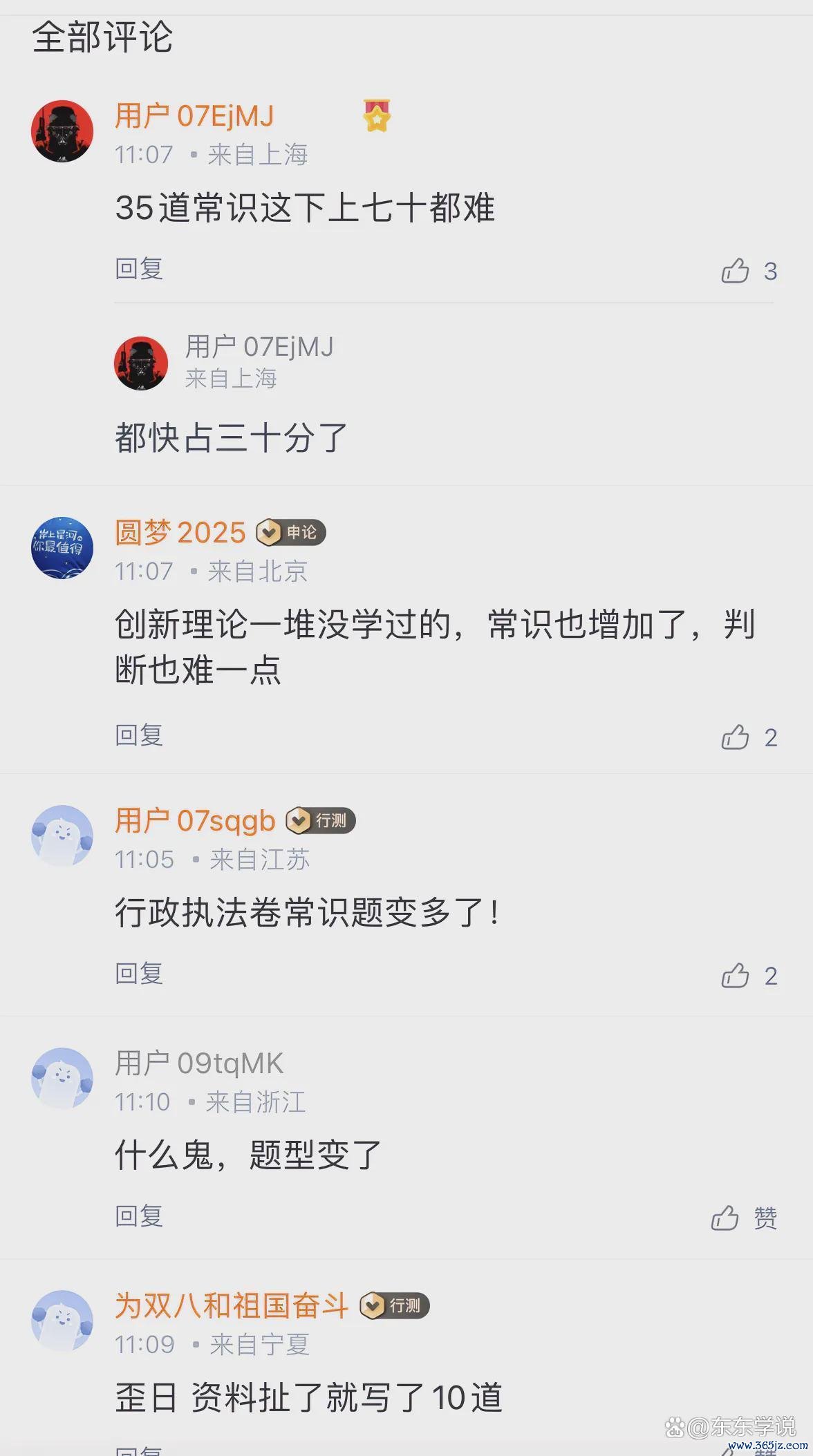
Task: Reply to 用户 07EjMJ's comment
Action: pyautogui.click(x=139, y=269)
